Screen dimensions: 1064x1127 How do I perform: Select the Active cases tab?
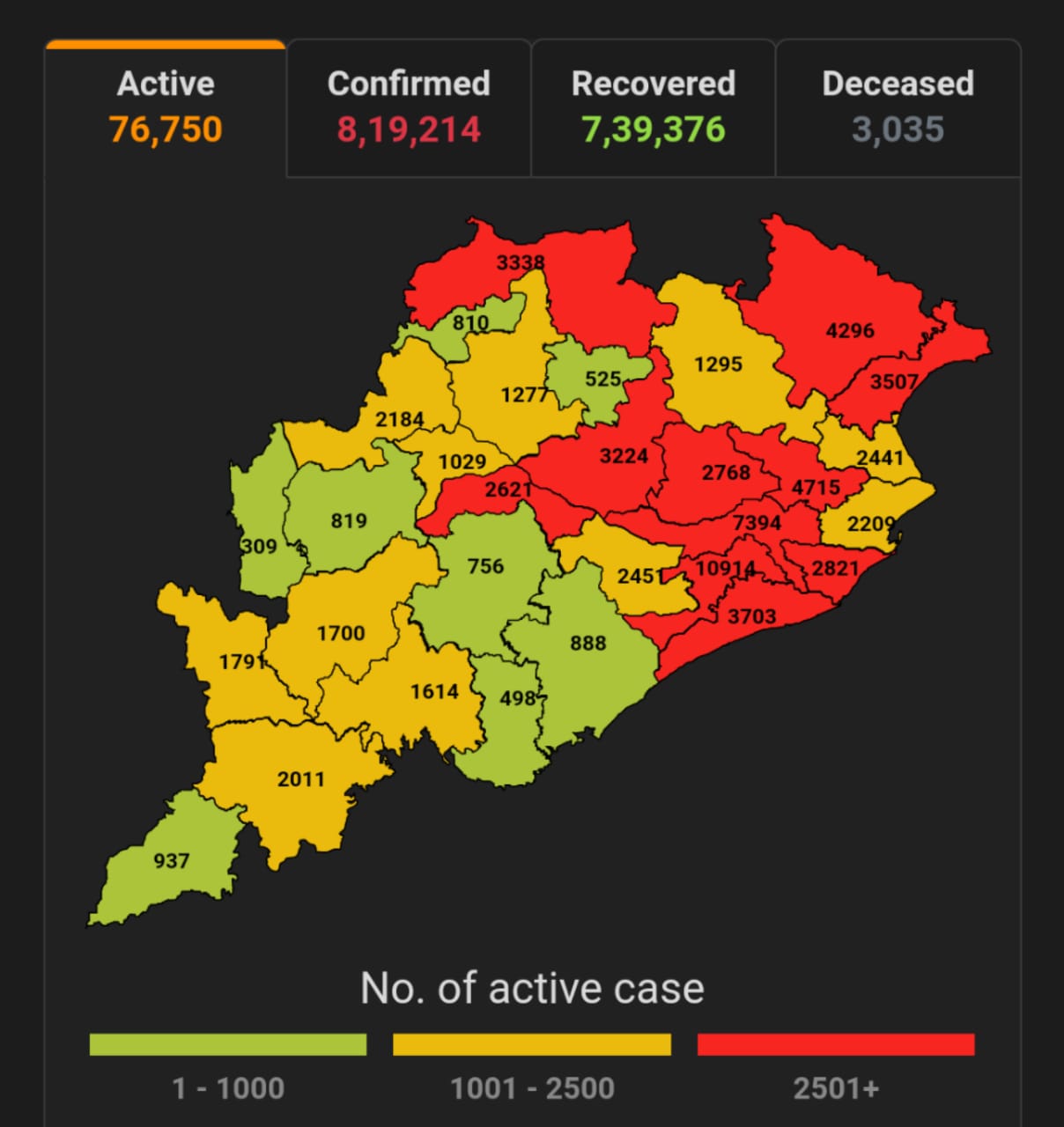pyautogui.click(x=166, y=107)
